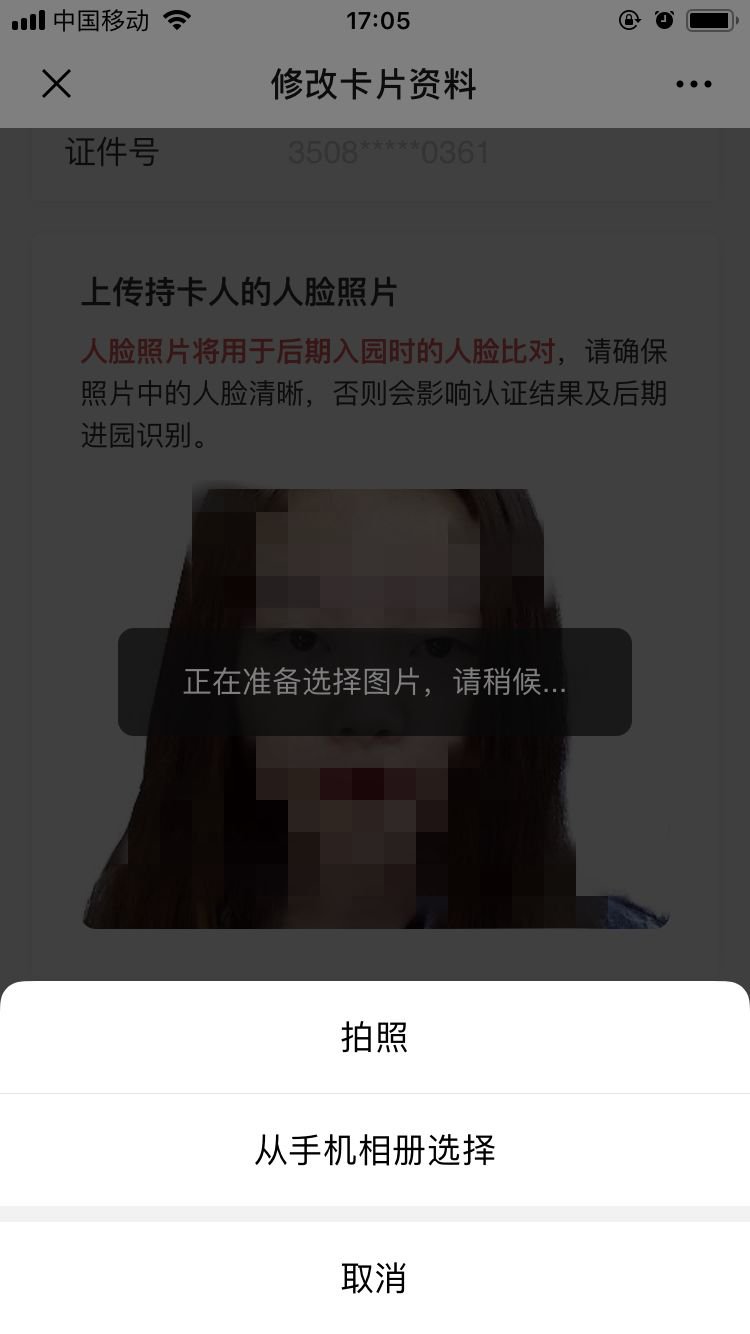Choose 拍照 to take a photo

pos(375,1038)
